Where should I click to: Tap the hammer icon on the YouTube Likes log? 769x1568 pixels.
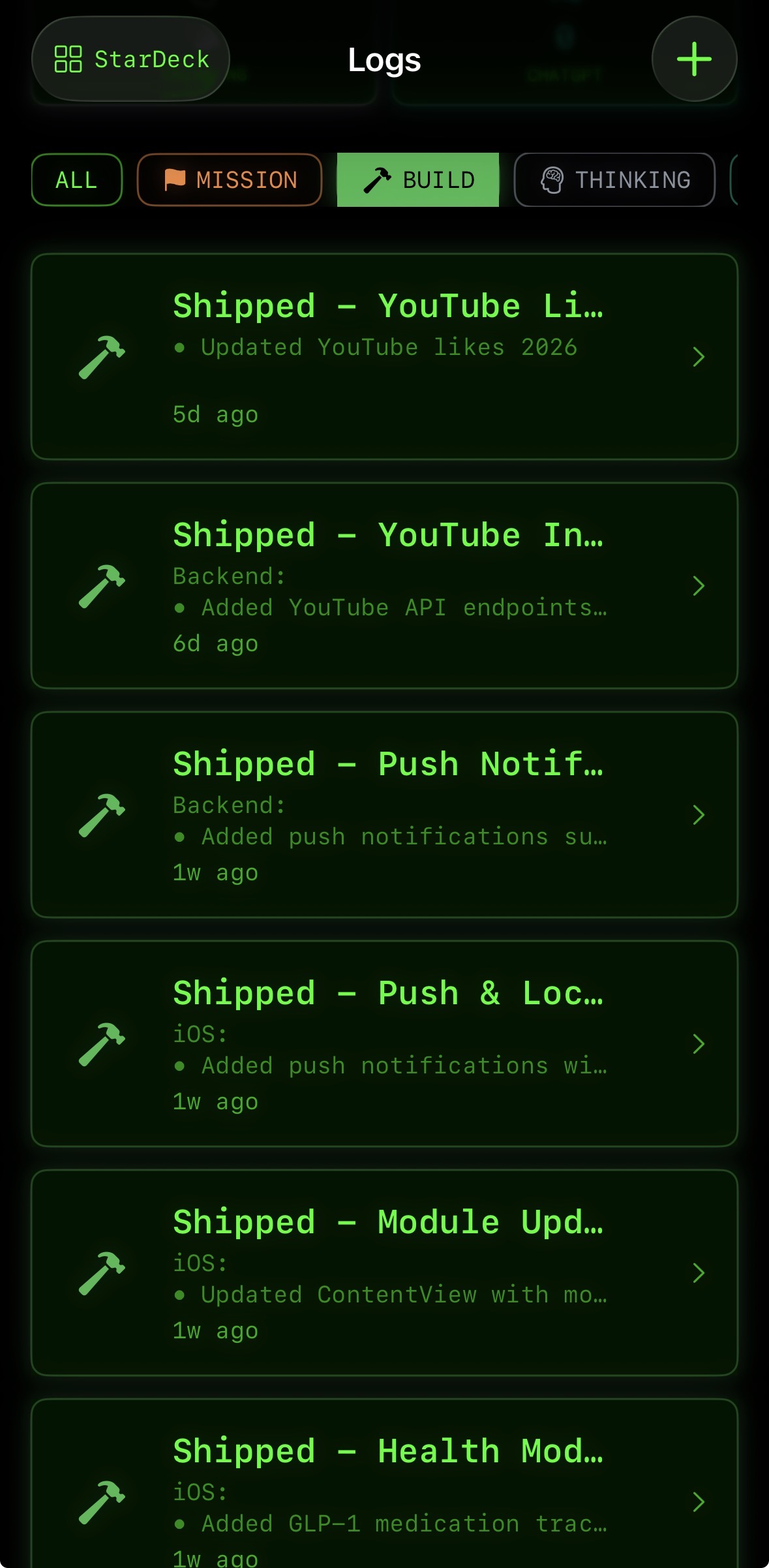pos(103,356)
